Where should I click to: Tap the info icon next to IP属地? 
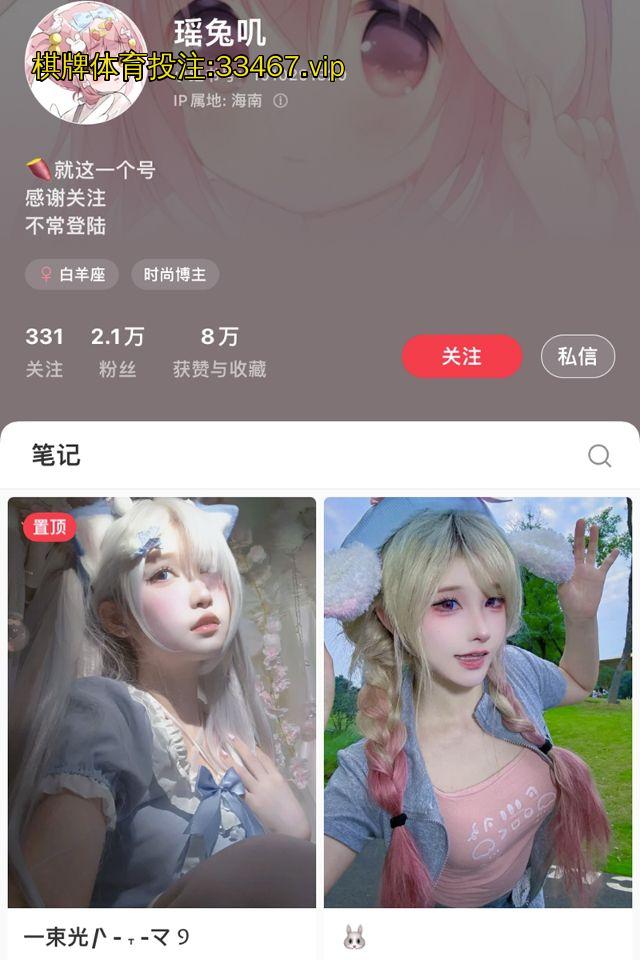tap(281, 101)
